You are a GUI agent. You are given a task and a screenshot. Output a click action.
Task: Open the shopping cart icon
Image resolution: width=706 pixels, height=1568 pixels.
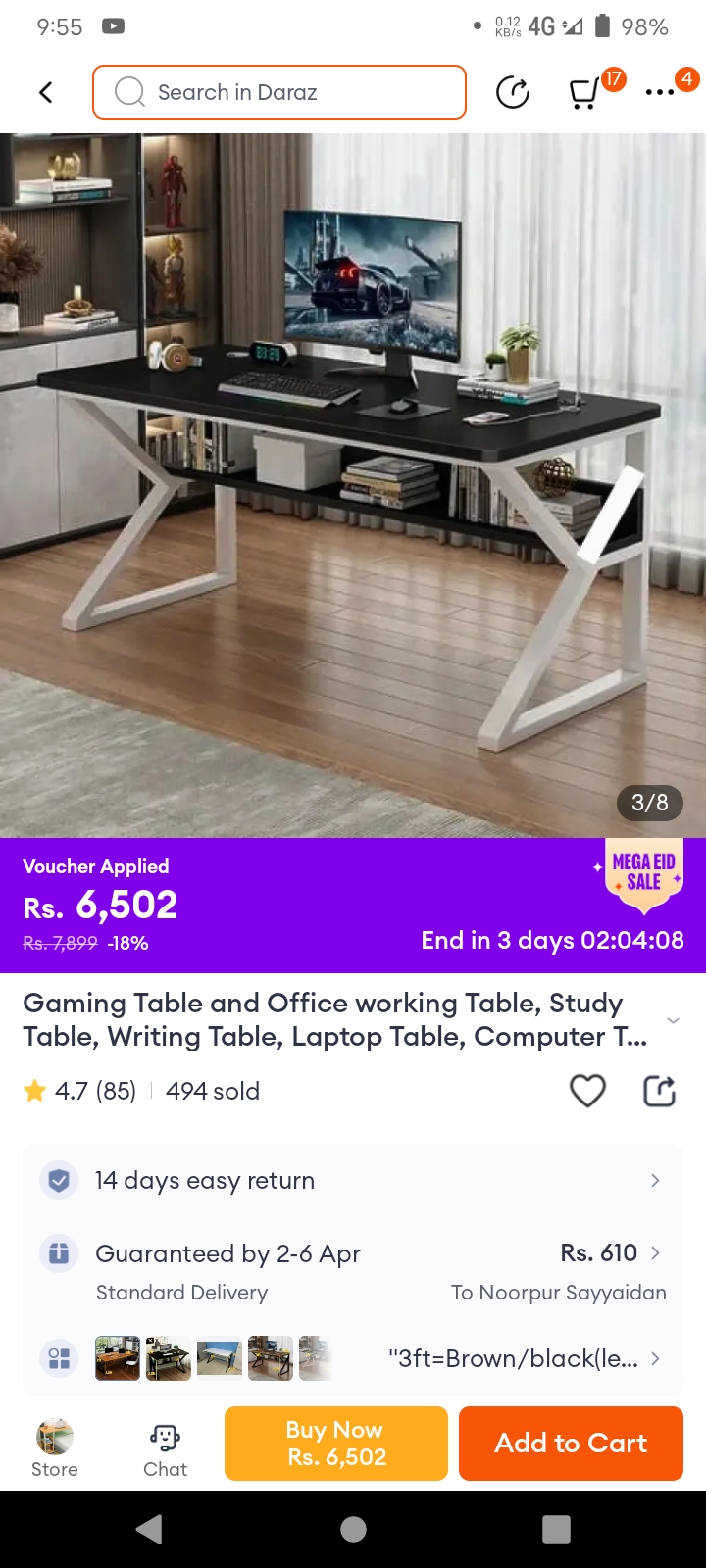584,93
